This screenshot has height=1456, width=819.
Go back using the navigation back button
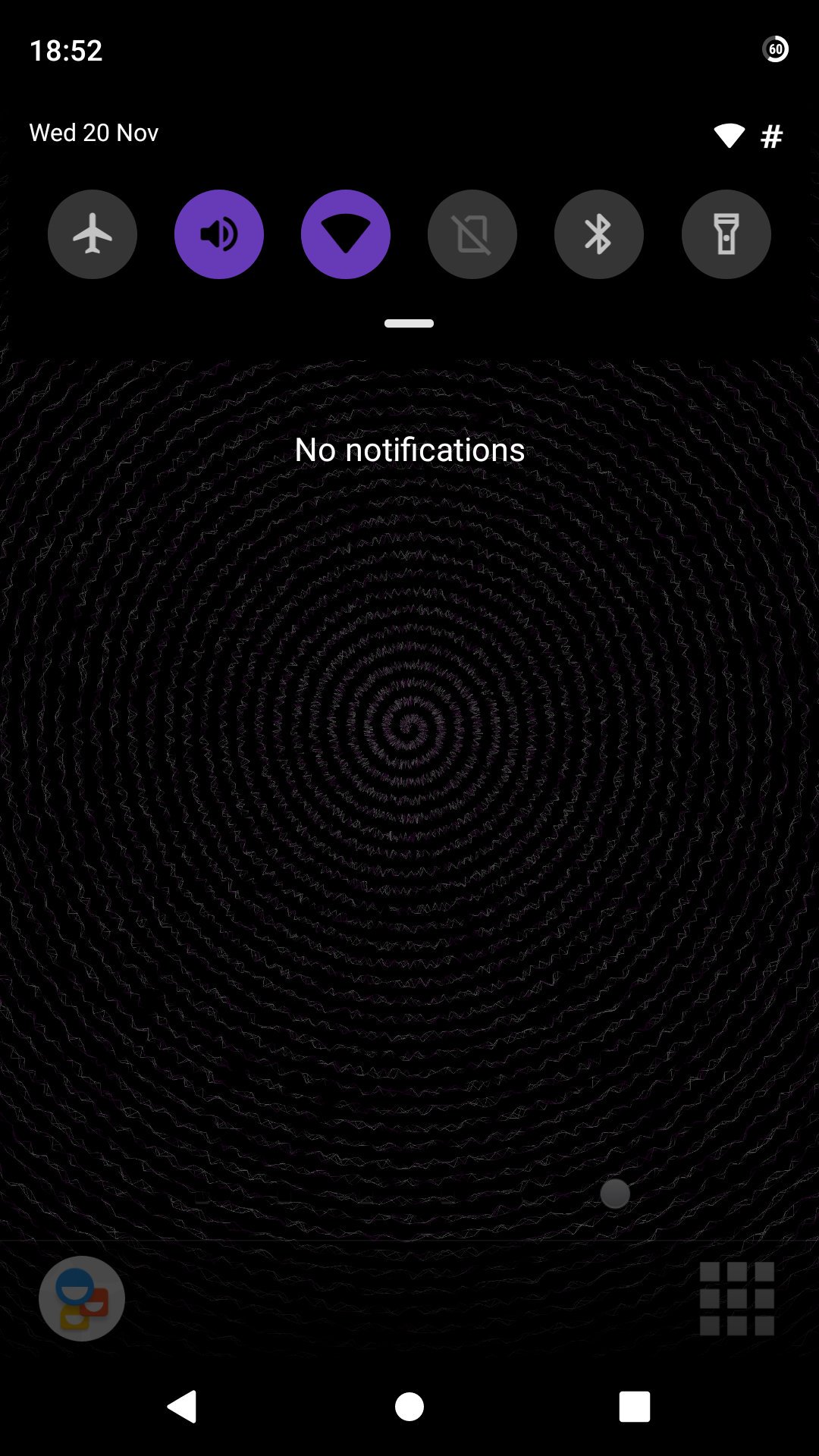pyautogui.click(x=183, y=1407)
